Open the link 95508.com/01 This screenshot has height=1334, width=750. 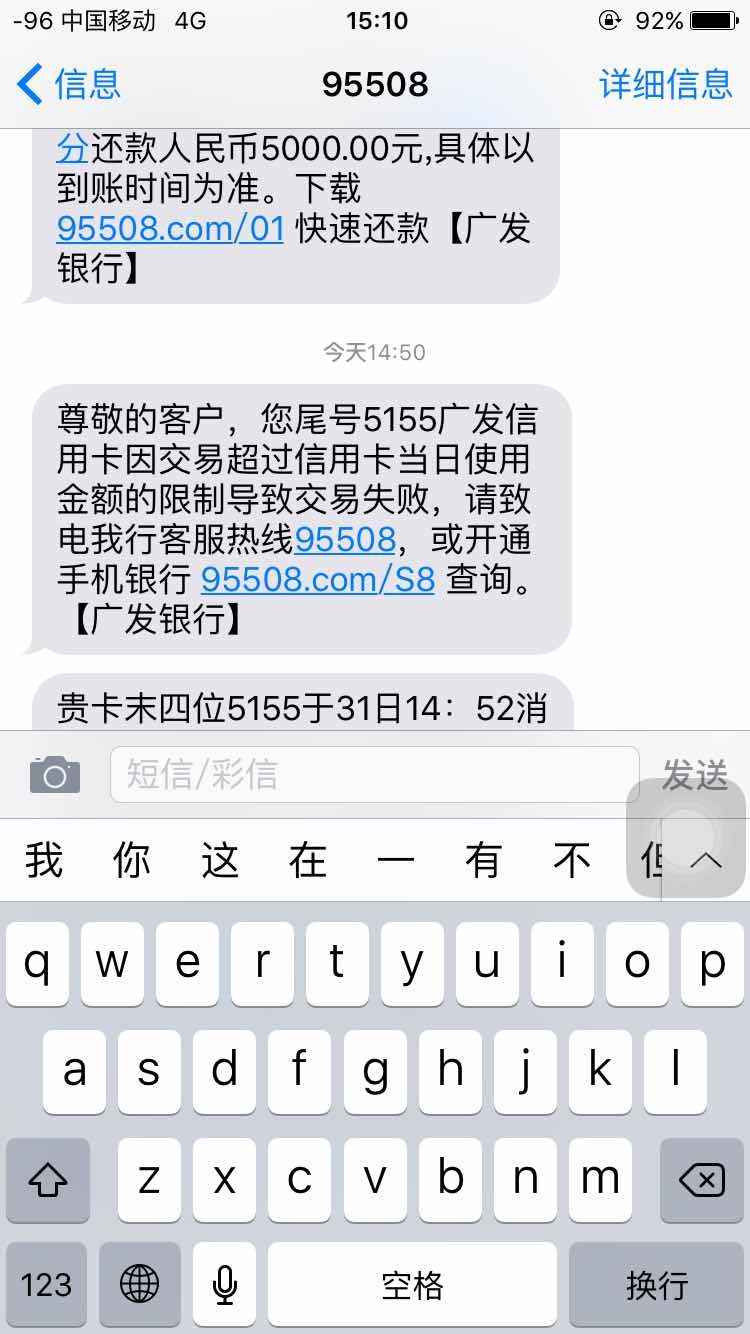point(169,229)
